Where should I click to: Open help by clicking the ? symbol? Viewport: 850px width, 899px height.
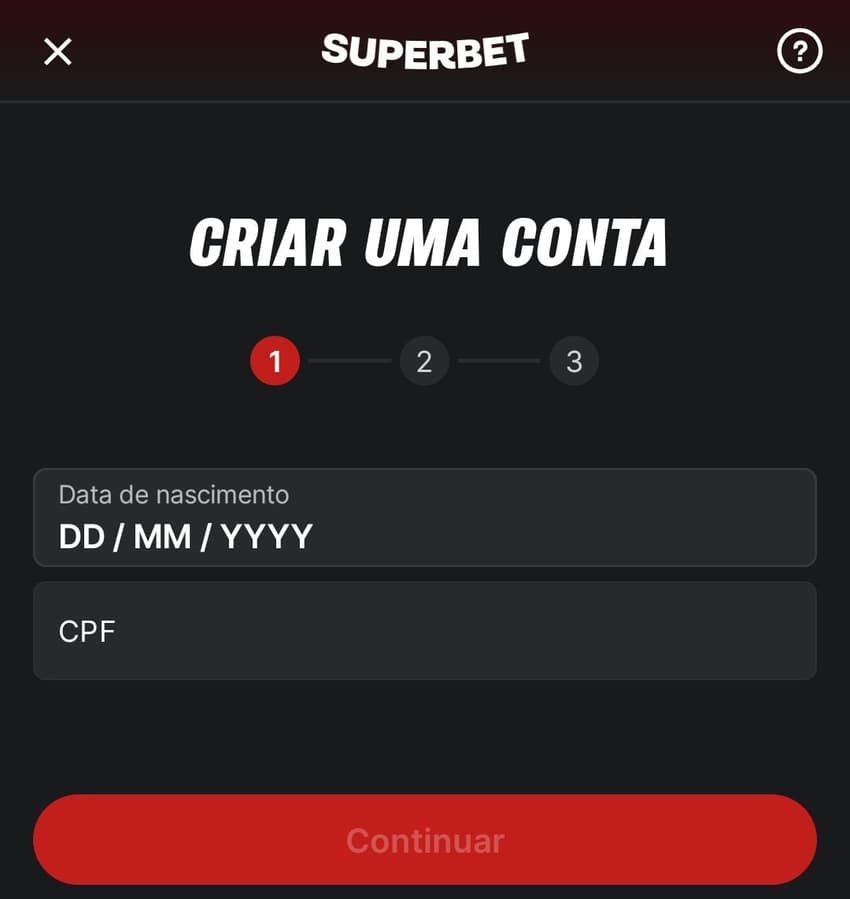(x=799, y=52)
